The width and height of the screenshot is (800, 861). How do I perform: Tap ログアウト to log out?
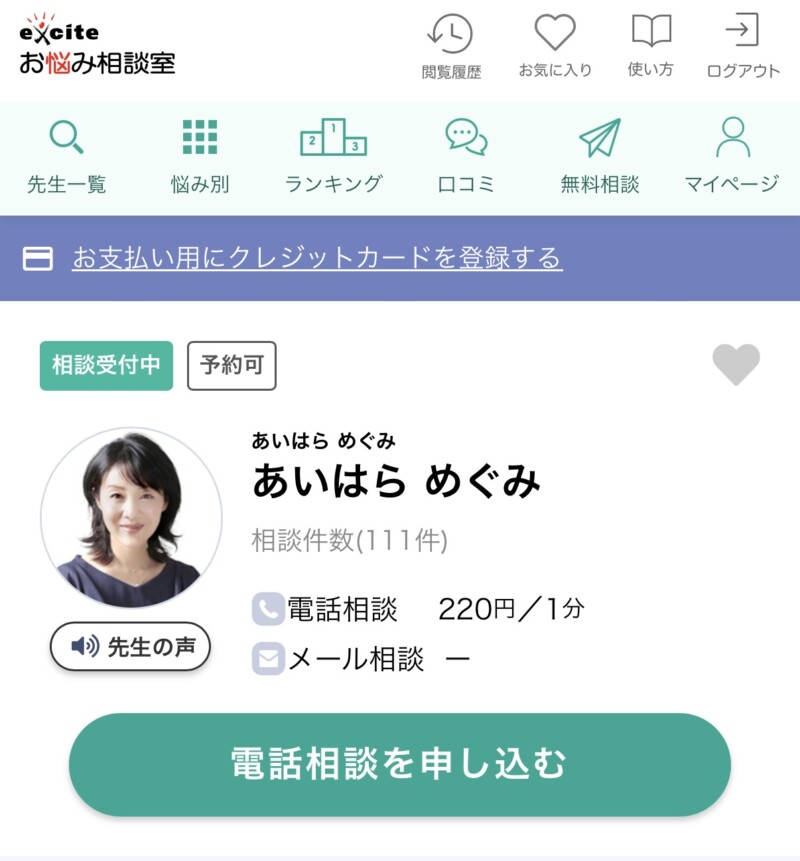[x=743, y=46]
